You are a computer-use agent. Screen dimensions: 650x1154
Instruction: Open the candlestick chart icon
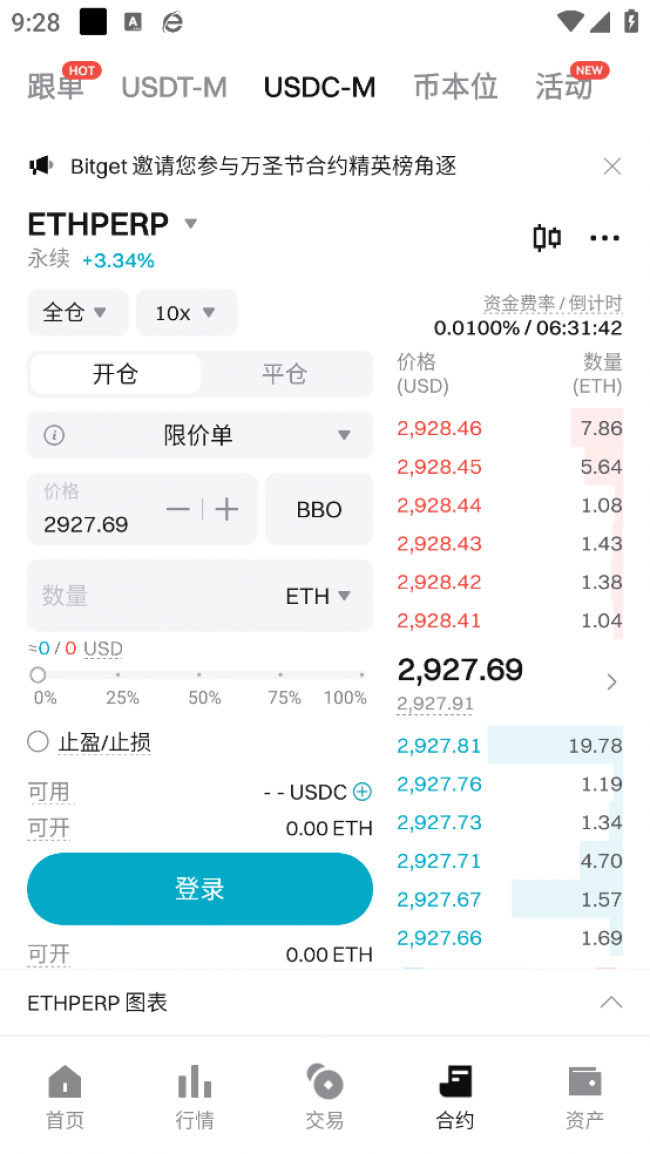pos(547,238)
